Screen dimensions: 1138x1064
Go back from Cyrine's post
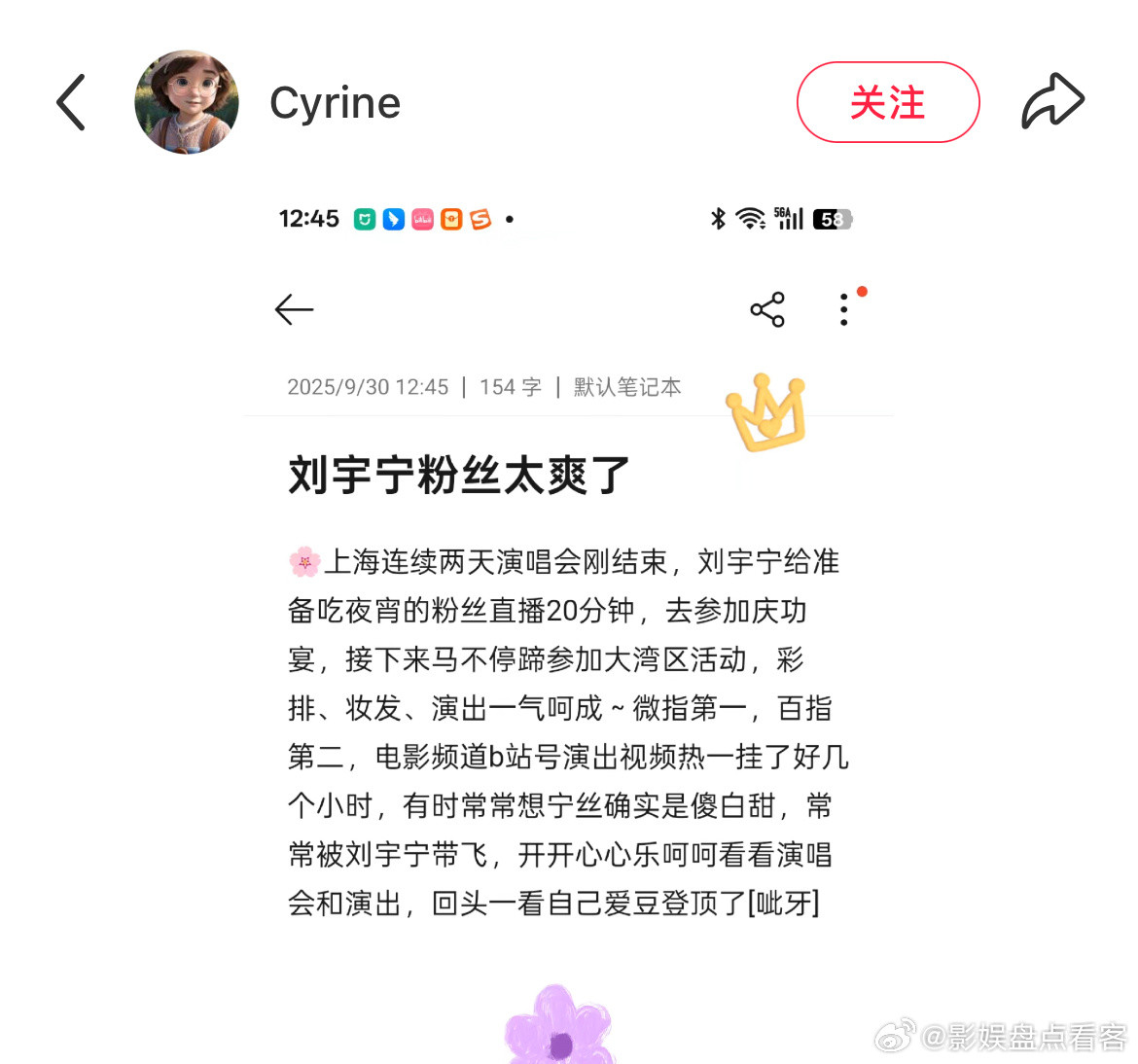(71, 102)
